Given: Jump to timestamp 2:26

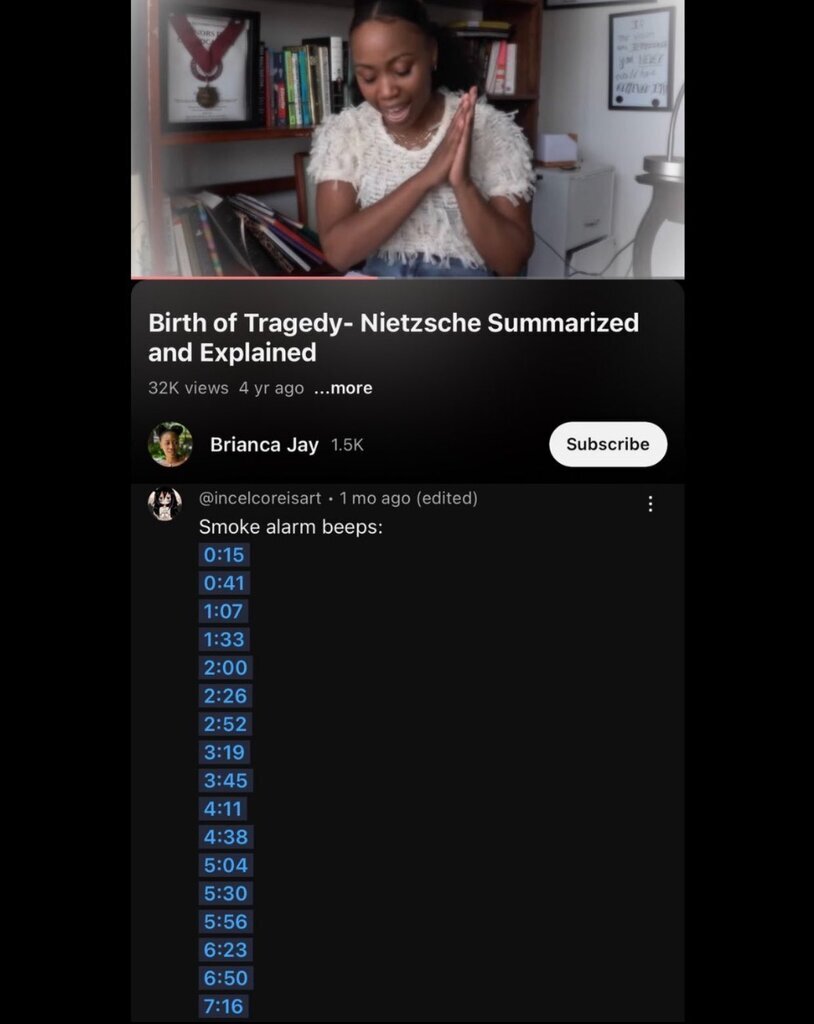Looking at the screenshot, I should (225, 695).
